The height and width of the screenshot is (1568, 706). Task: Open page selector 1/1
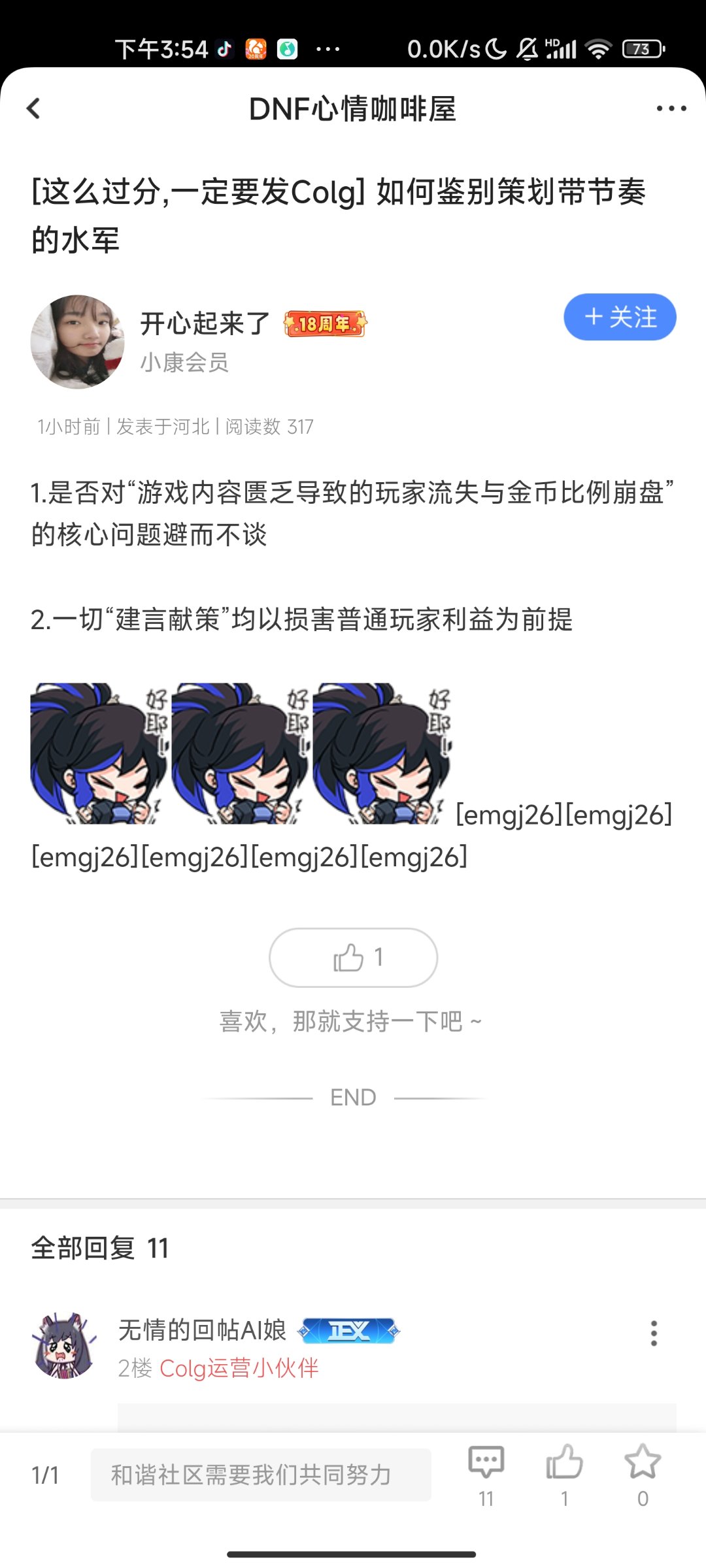point(45,1475)
